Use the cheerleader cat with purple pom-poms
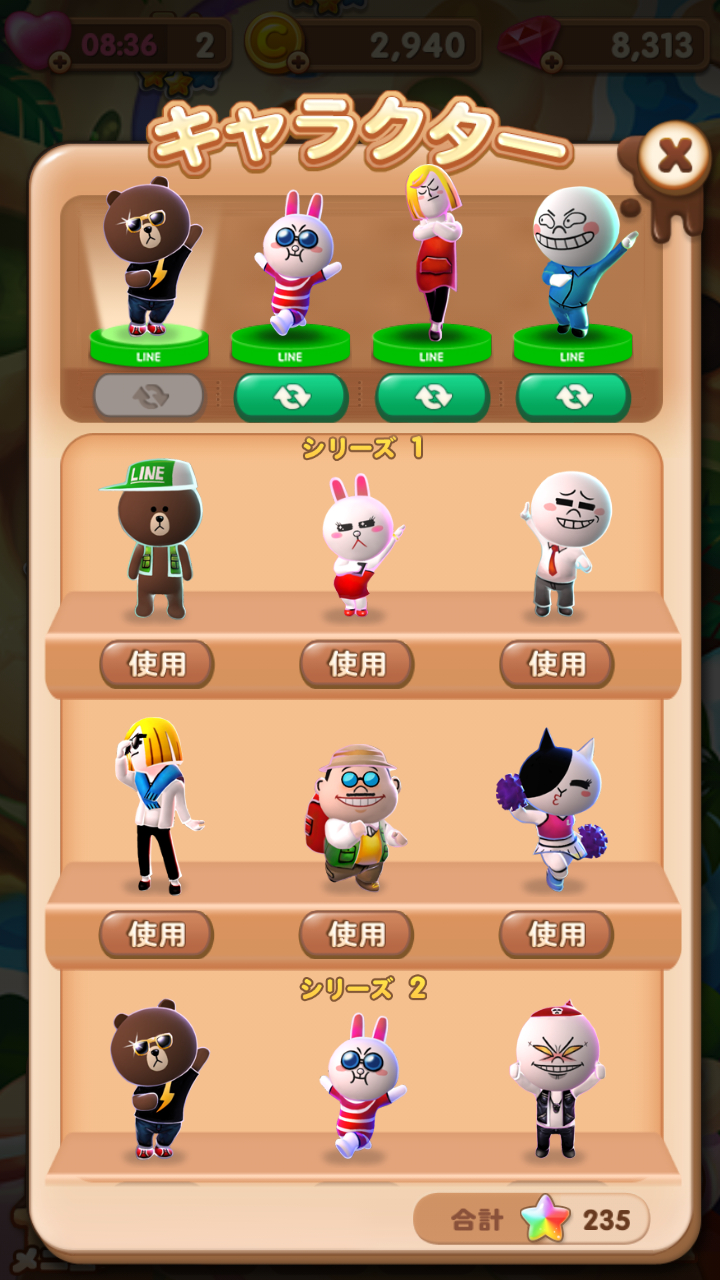The width and height of the screenshot is (720, 1280). coord(557,934)
